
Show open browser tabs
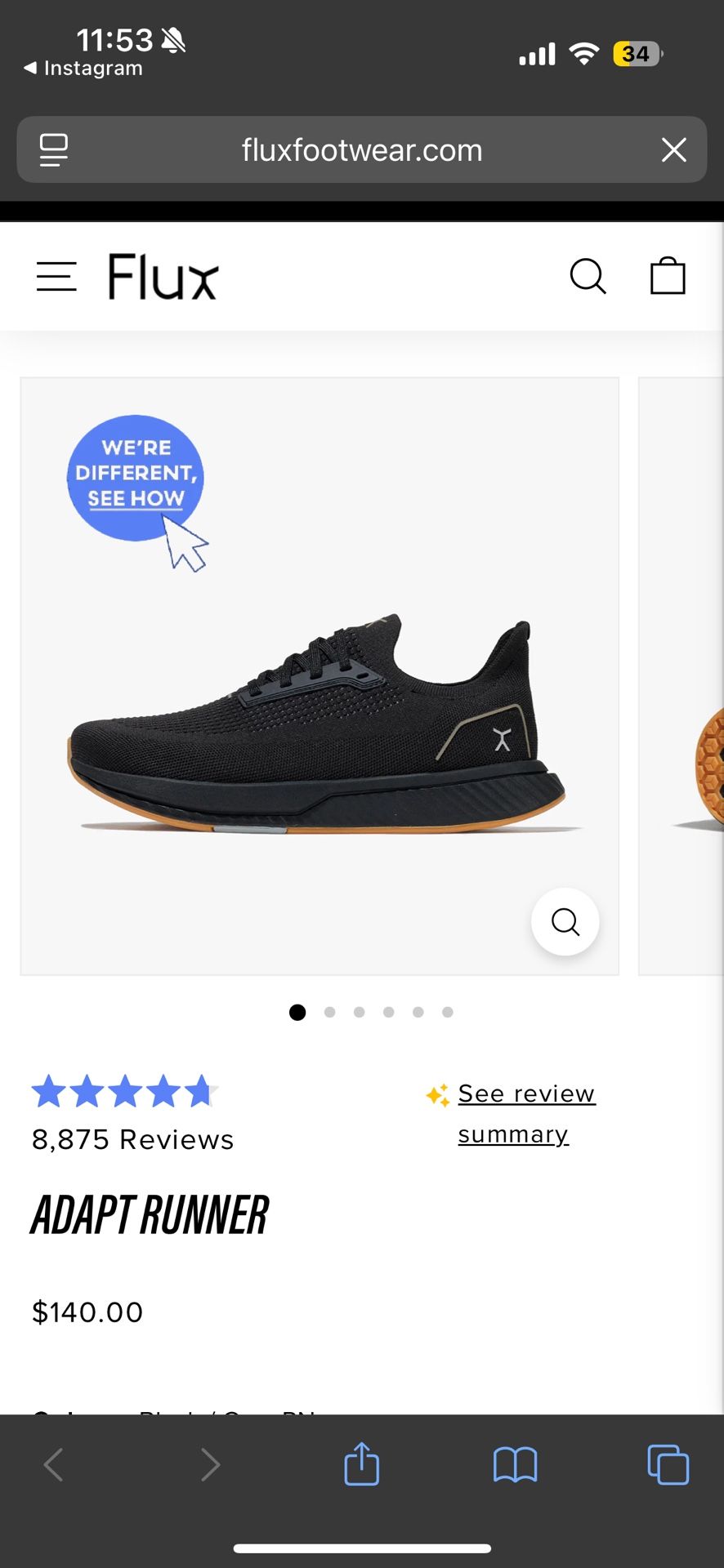[x=668, y=1464]
